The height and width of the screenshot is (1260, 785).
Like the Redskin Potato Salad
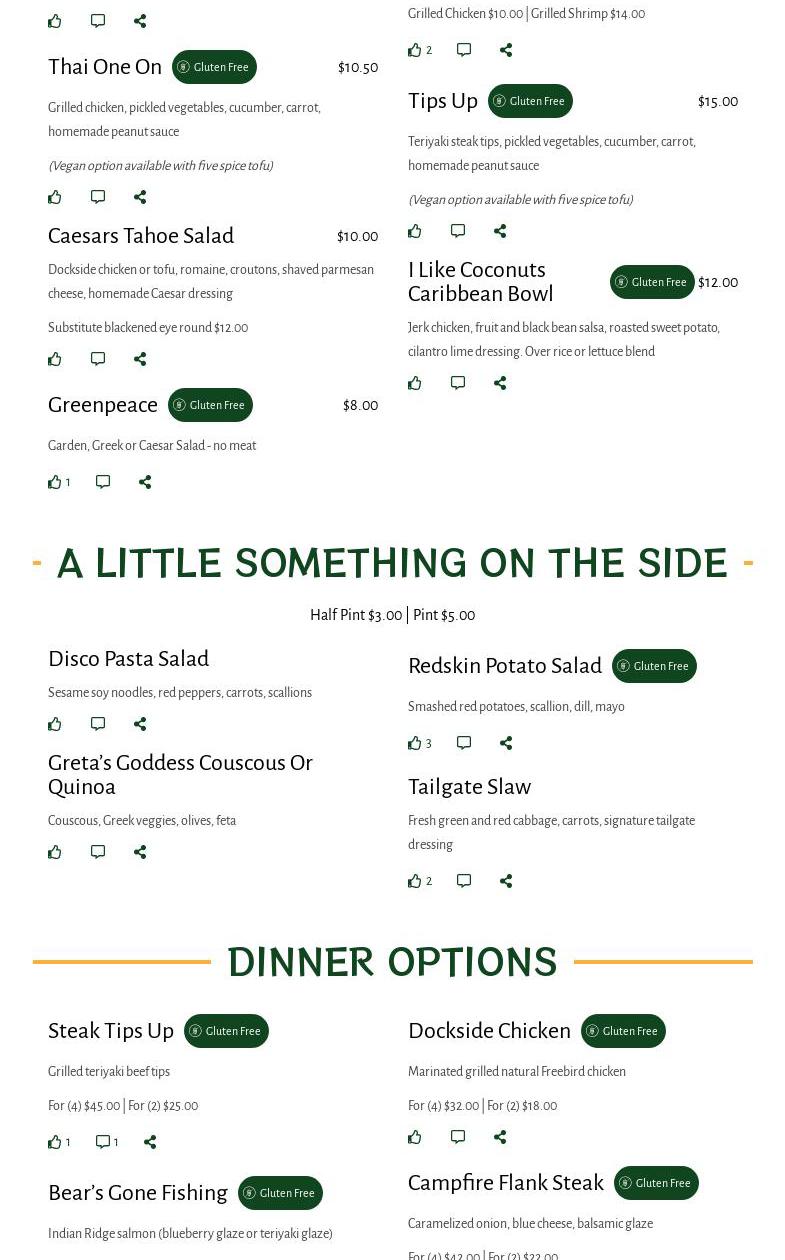coord(414,743)
